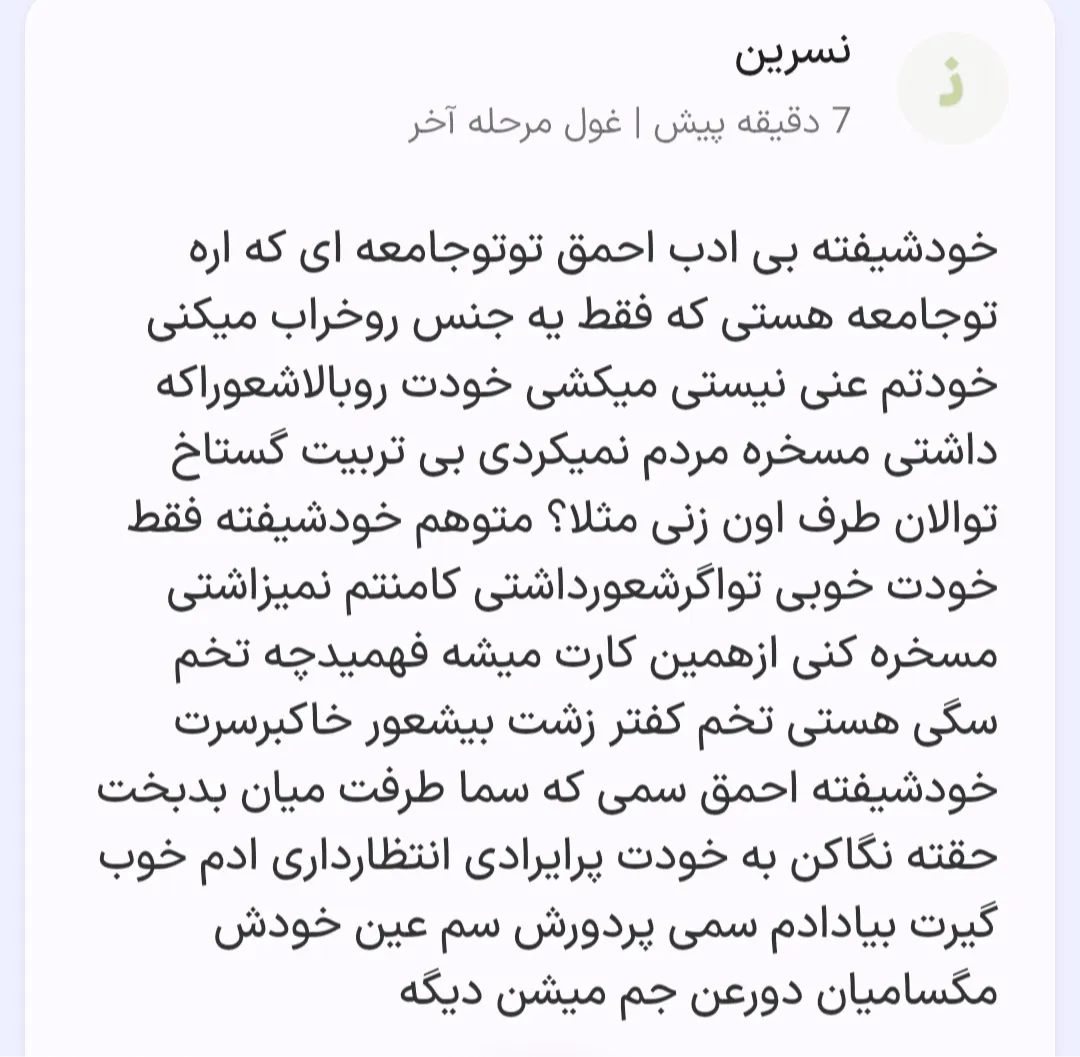
Task: Open the commenter name نسرین
Action: 793,53
